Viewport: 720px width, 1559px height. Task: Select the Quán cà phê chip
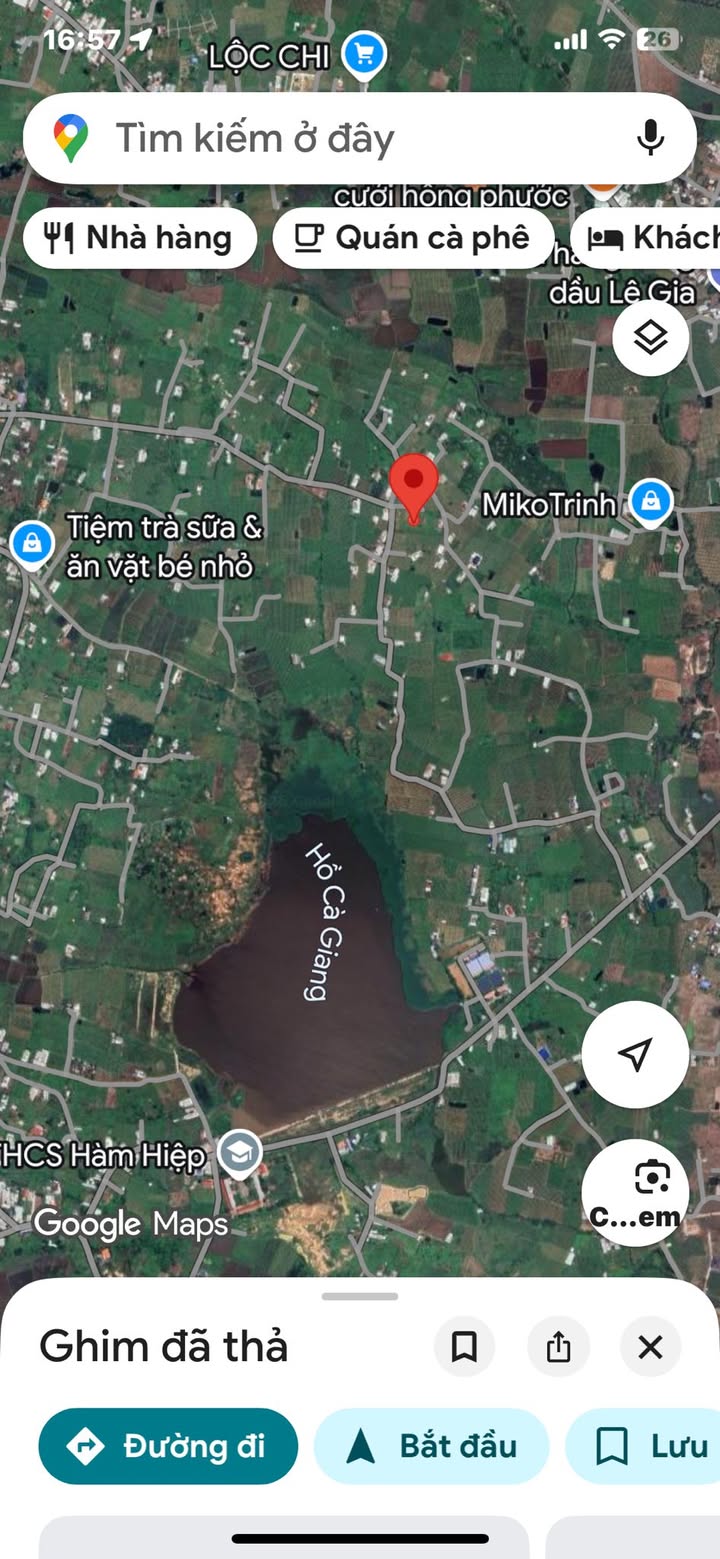(413, 238)
